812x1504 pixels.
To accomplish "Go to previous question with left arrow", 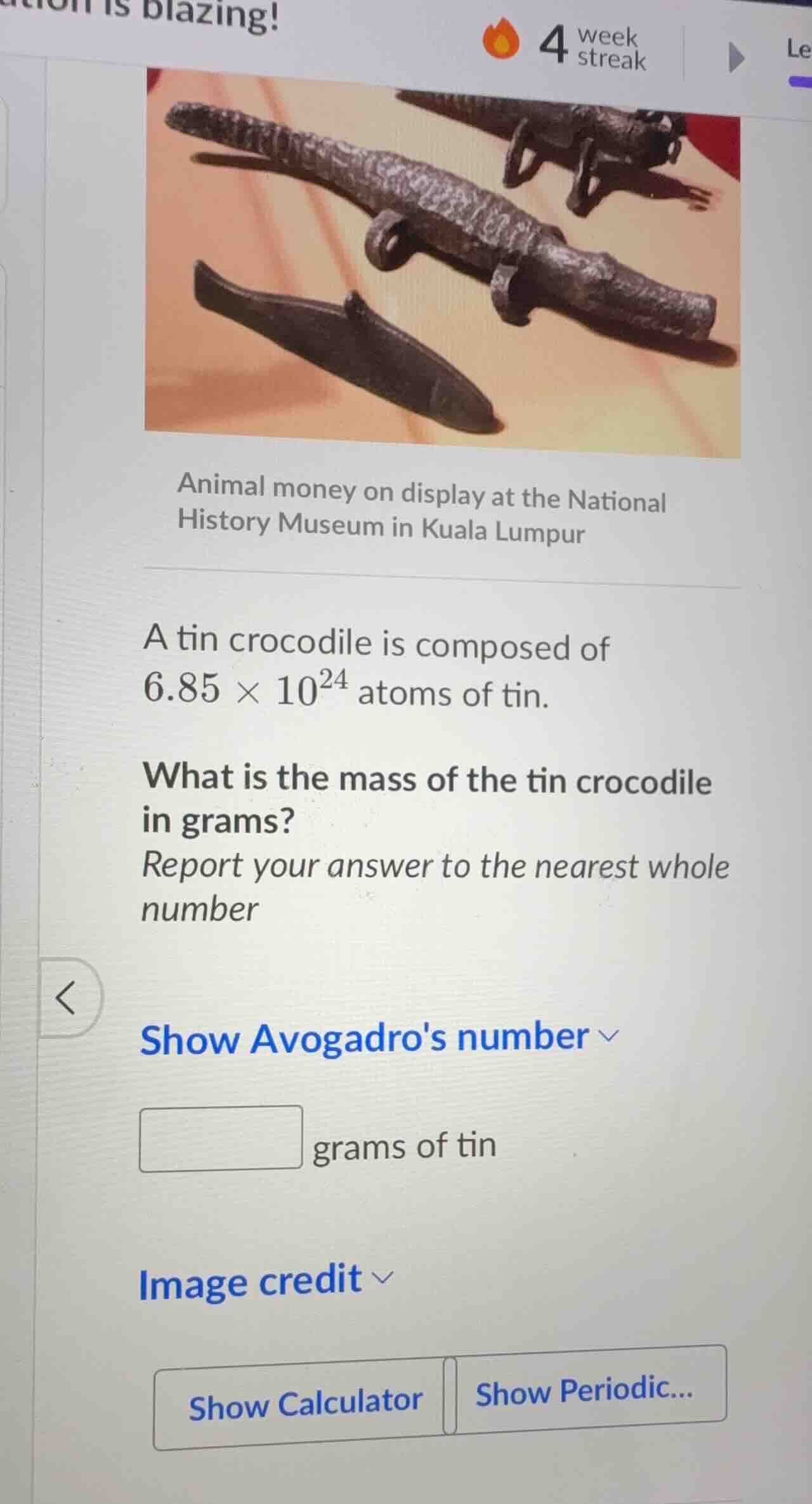I will 66,998.
